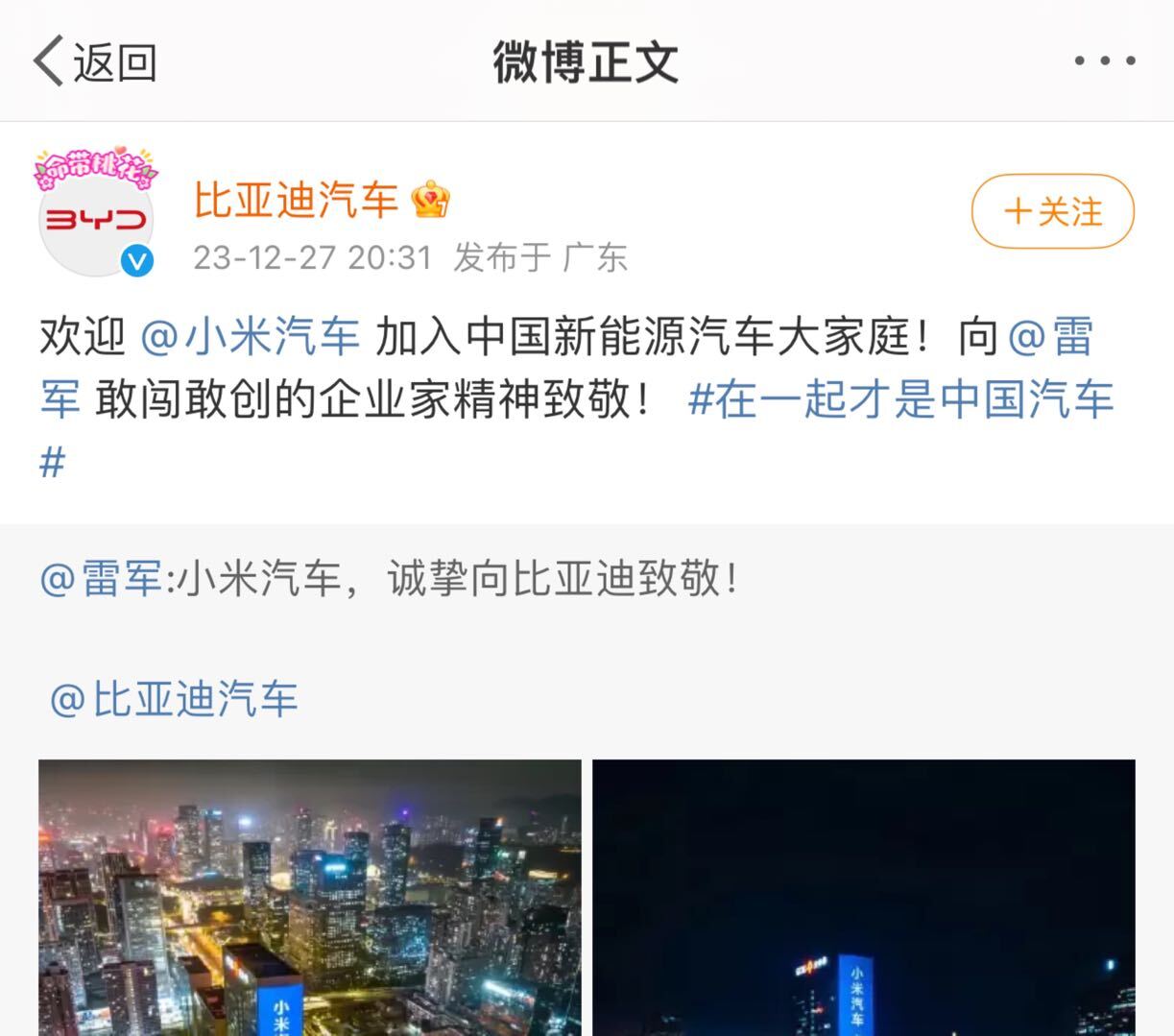Open the 比亚迪汽车 account name
Viewport: 1174px width, 1036px height.
296,200
